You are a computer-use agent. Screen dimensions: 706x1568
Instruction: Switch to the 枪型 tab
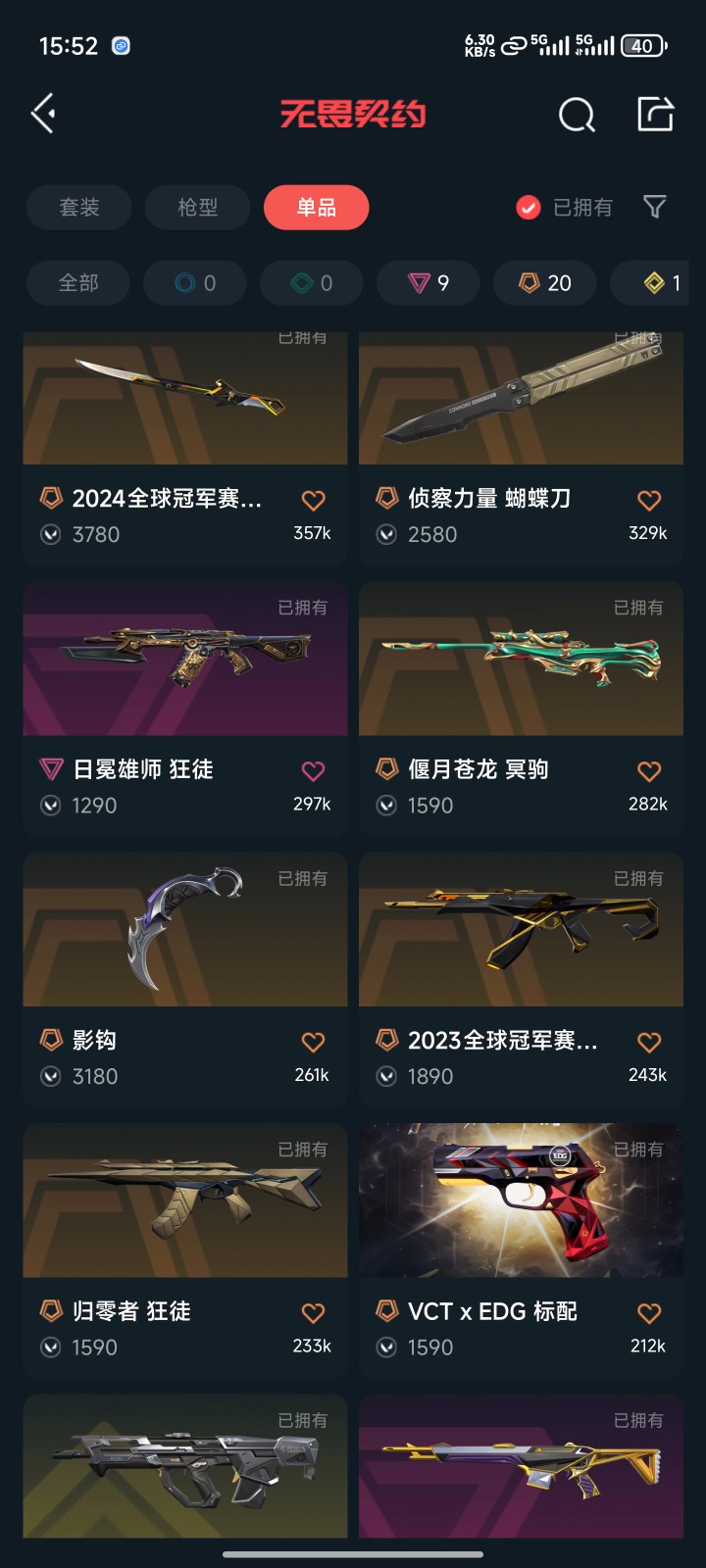[198, 208]
